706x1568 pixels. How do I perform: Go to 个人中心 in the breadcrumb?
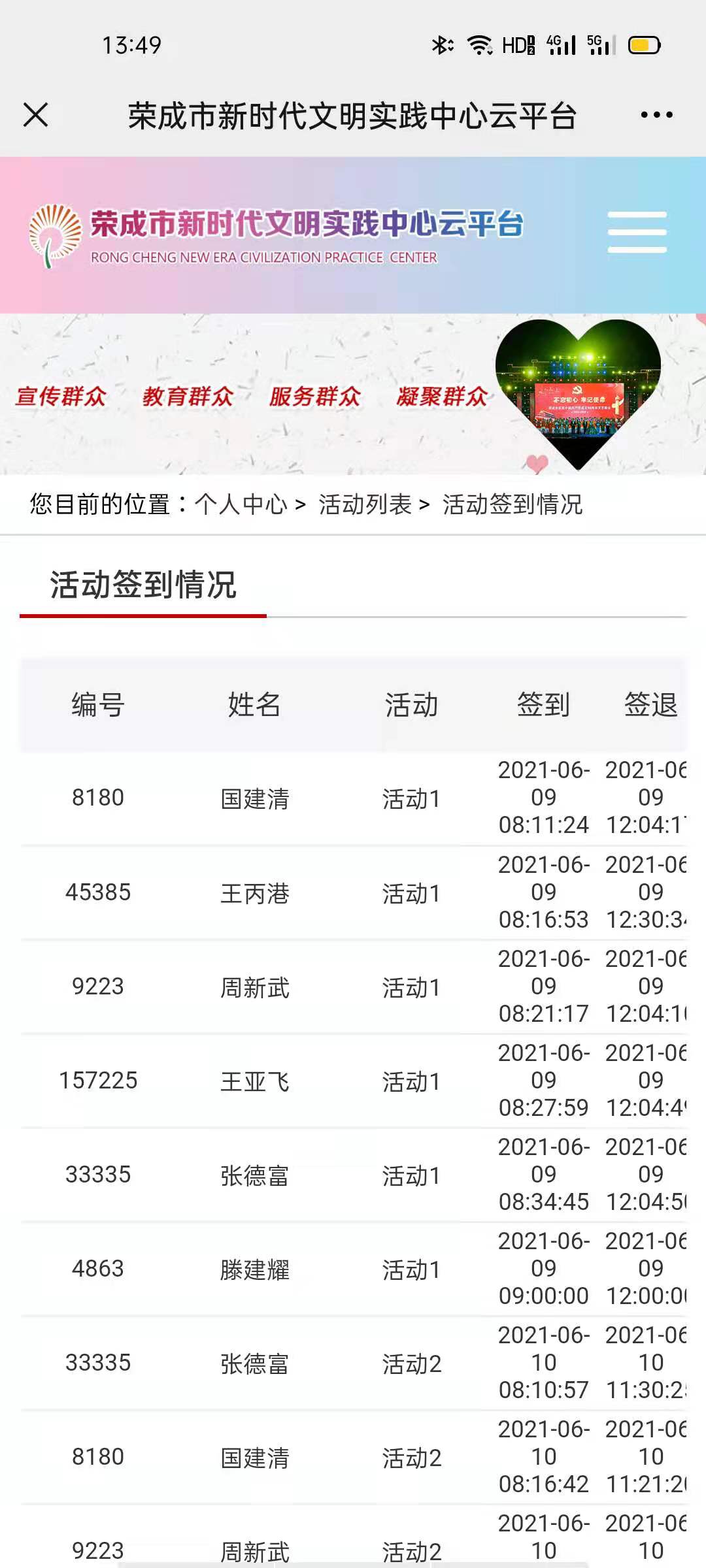point(241,504)
